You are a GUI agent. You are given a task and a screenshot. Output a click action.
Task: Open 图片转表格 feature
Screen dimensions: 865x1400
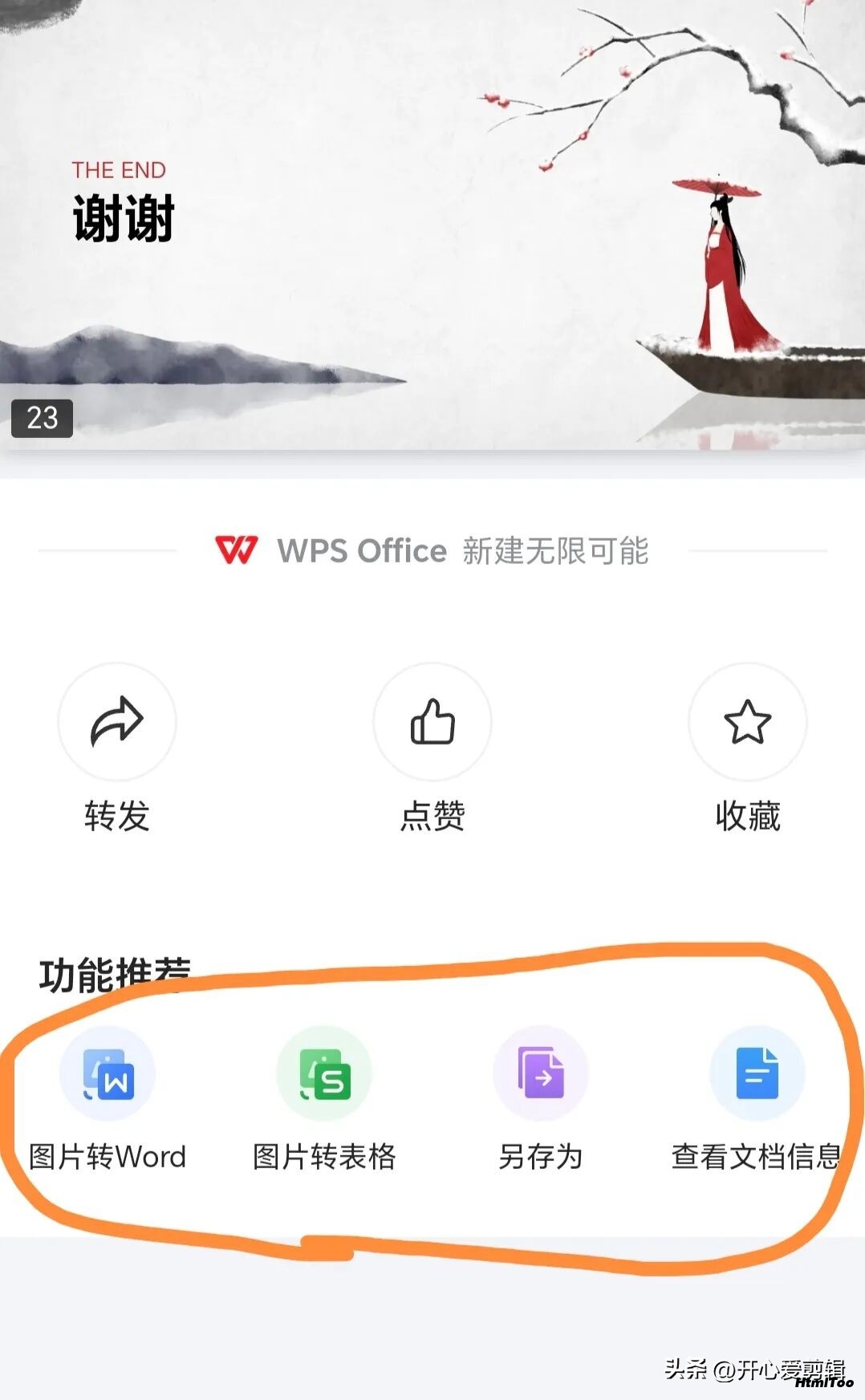pyautogui.click(x=324, y=1074)
